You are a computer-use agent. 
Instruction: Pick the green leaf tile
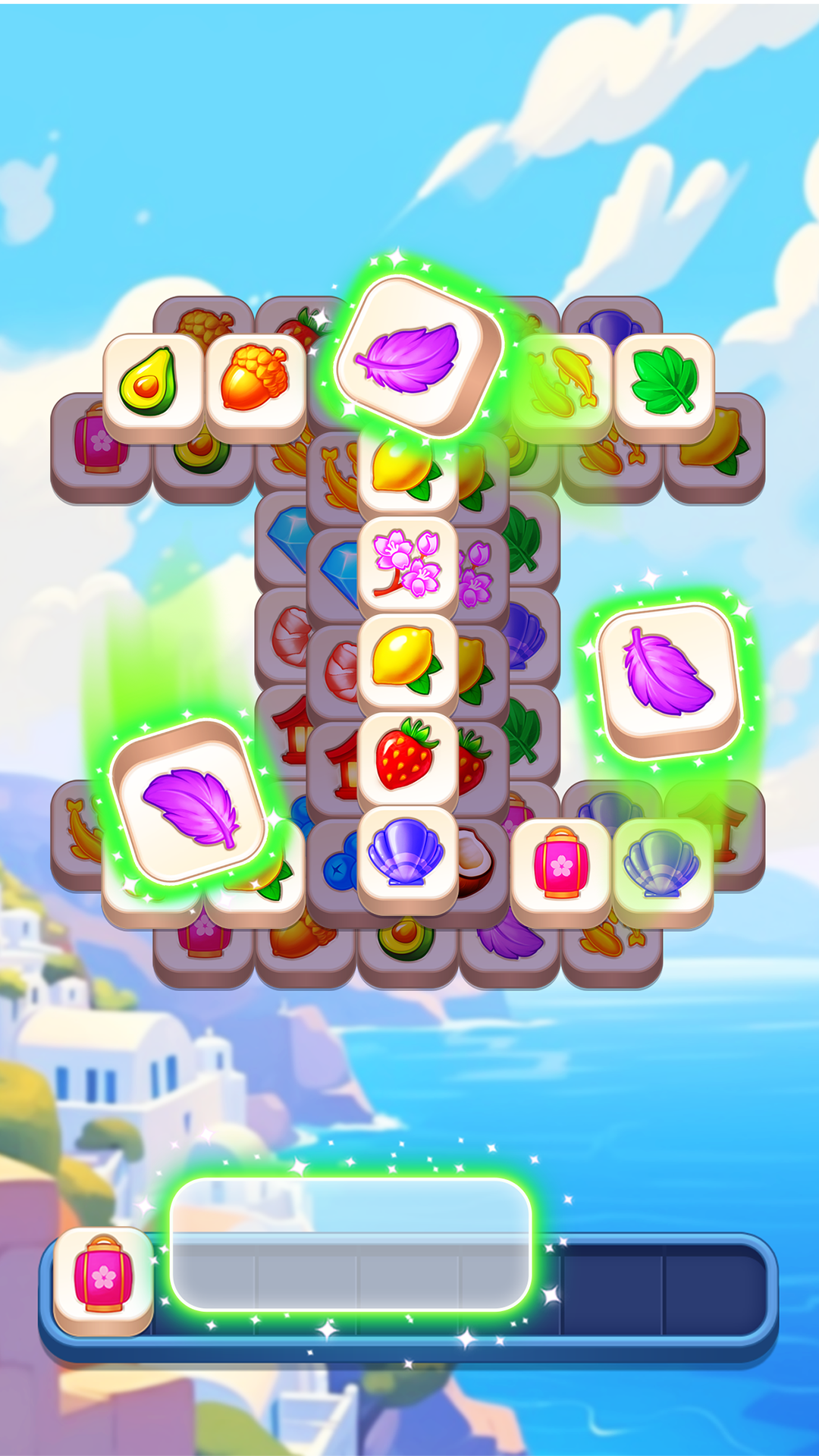(x=664, y=388)
